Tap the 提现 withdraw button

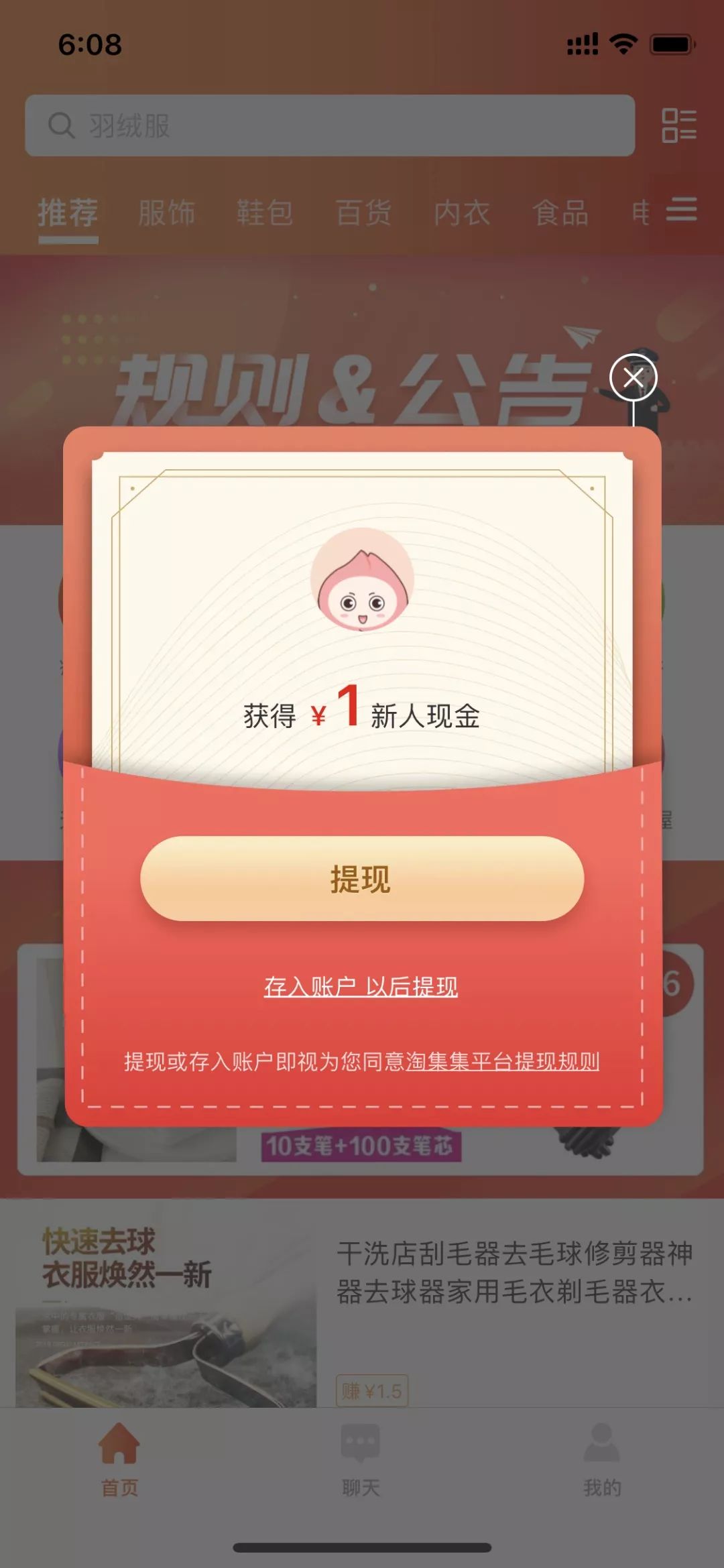click(362, 878)
